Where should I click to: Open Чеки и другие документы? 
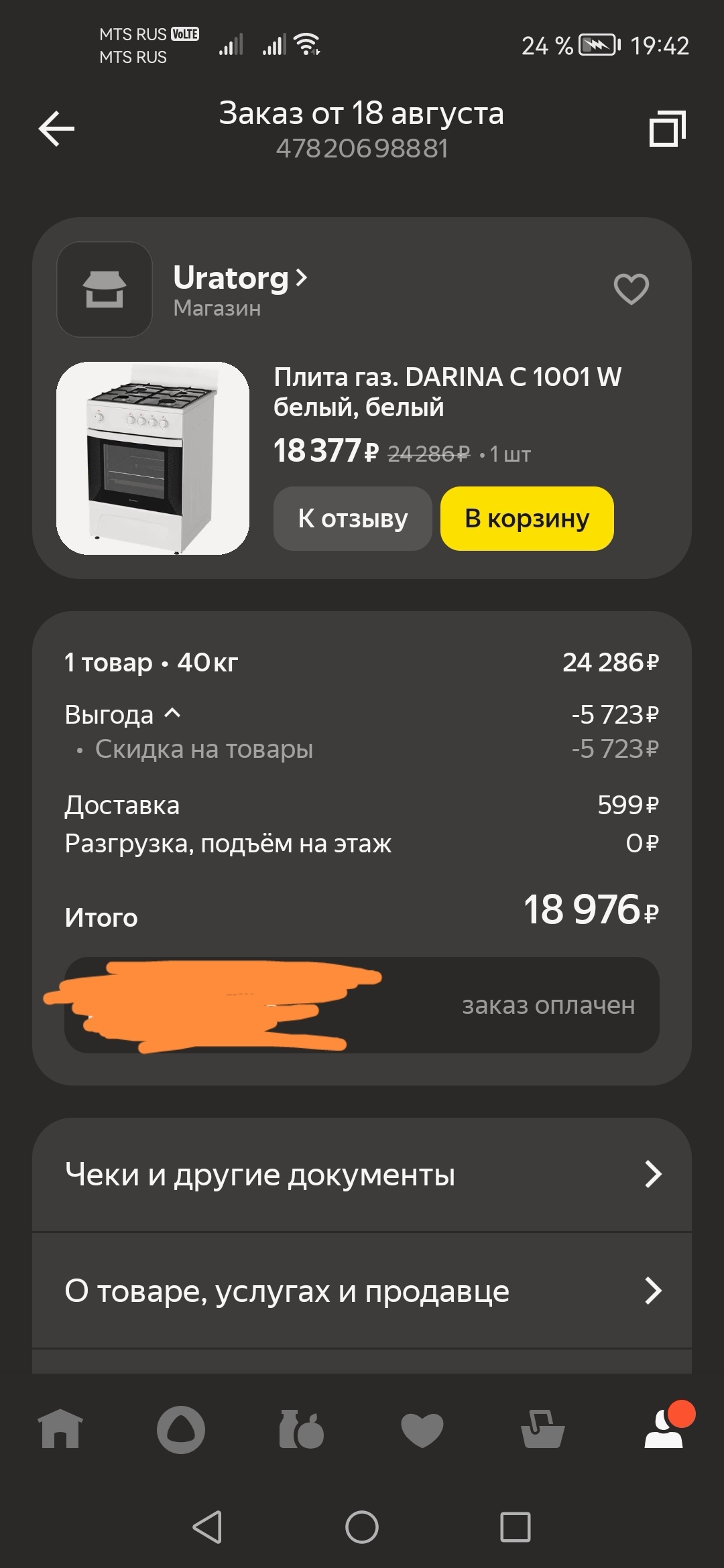(362, 1175)
